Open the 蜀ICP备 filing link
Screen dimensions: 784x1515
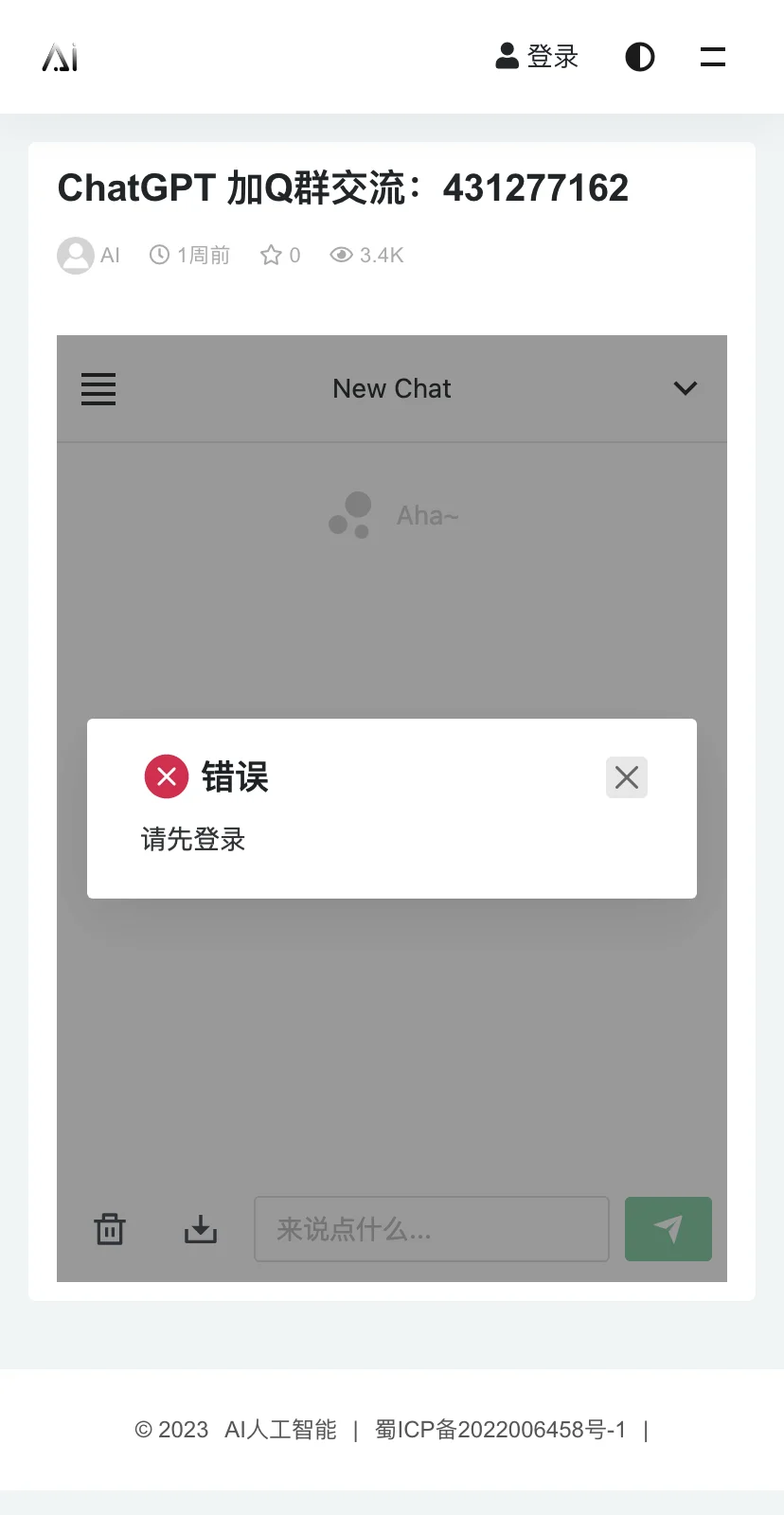[x=501, y=1430]
